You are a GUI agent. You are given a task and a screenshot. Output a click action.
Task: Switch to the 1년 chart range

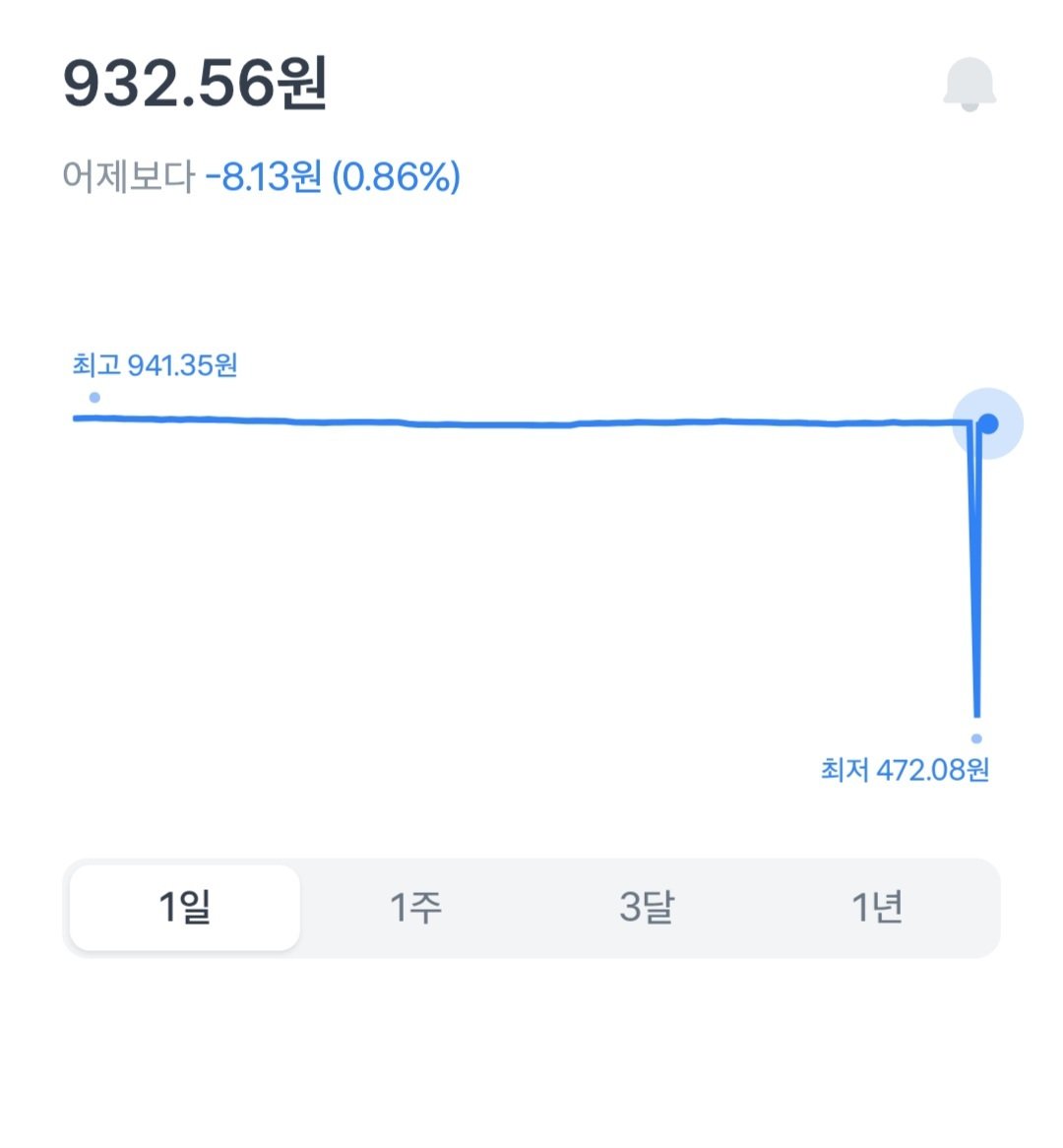coord(877,907)
